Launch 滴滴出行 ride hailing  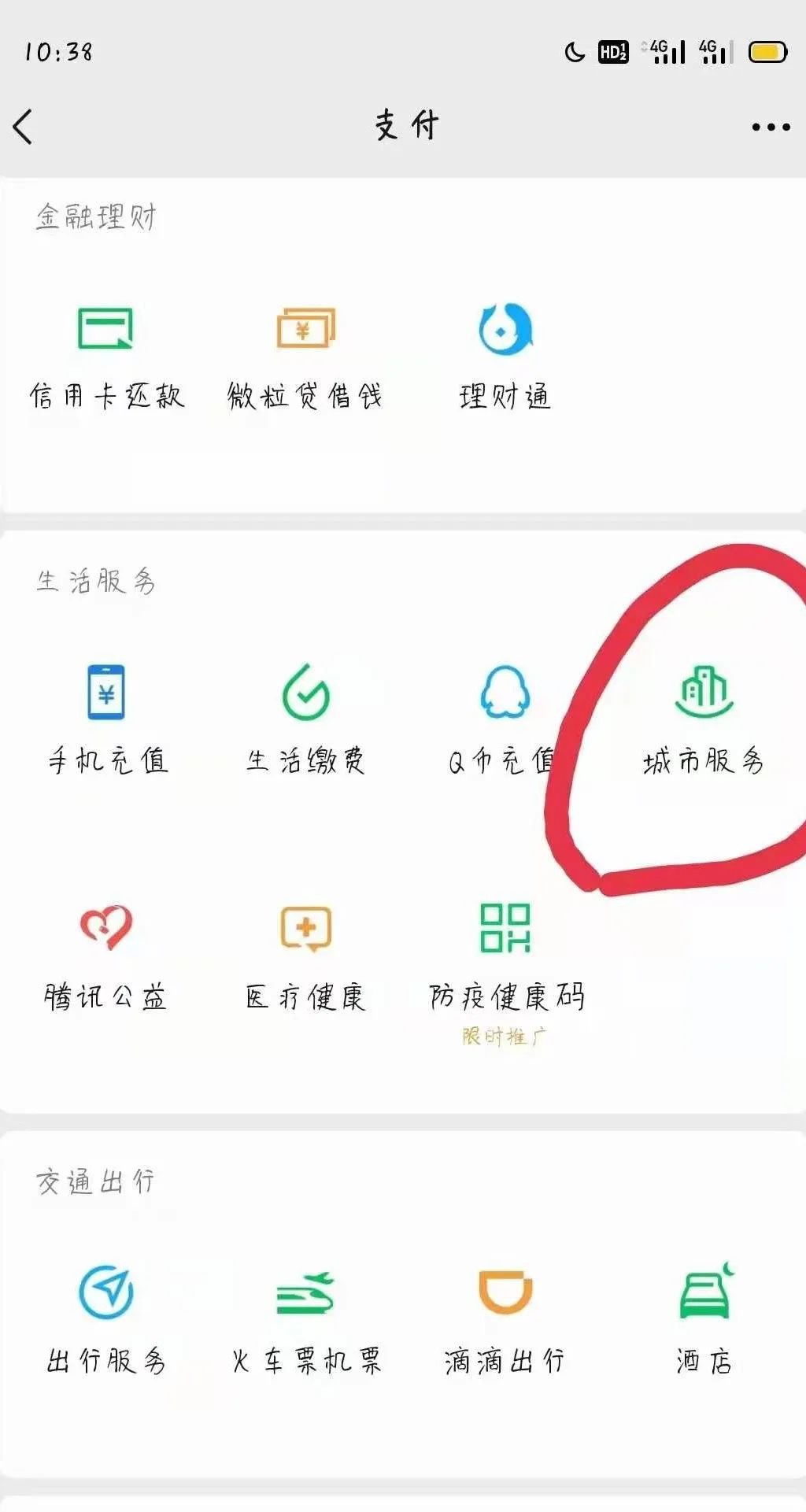(x=505, y=1320)
